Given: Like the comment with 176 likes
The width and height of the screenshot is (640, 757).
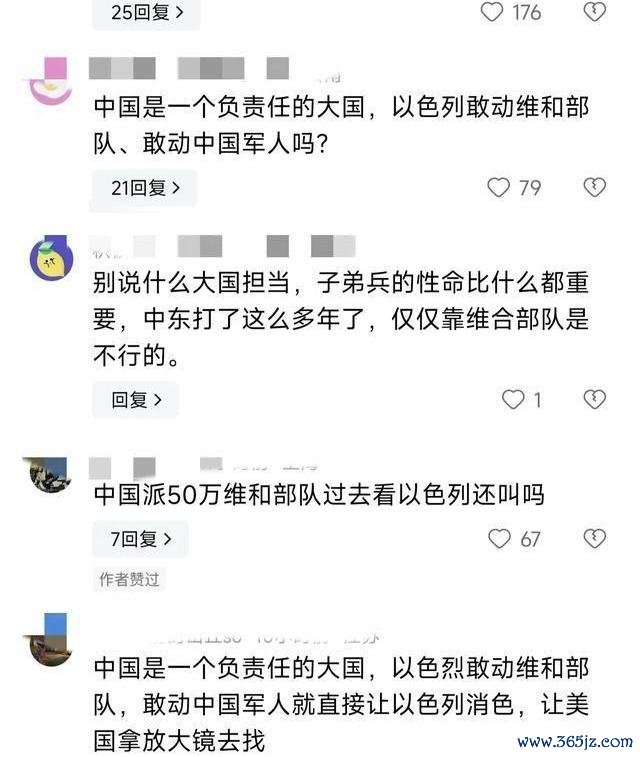Looking at the screenshot, I should tap(492, 12).
